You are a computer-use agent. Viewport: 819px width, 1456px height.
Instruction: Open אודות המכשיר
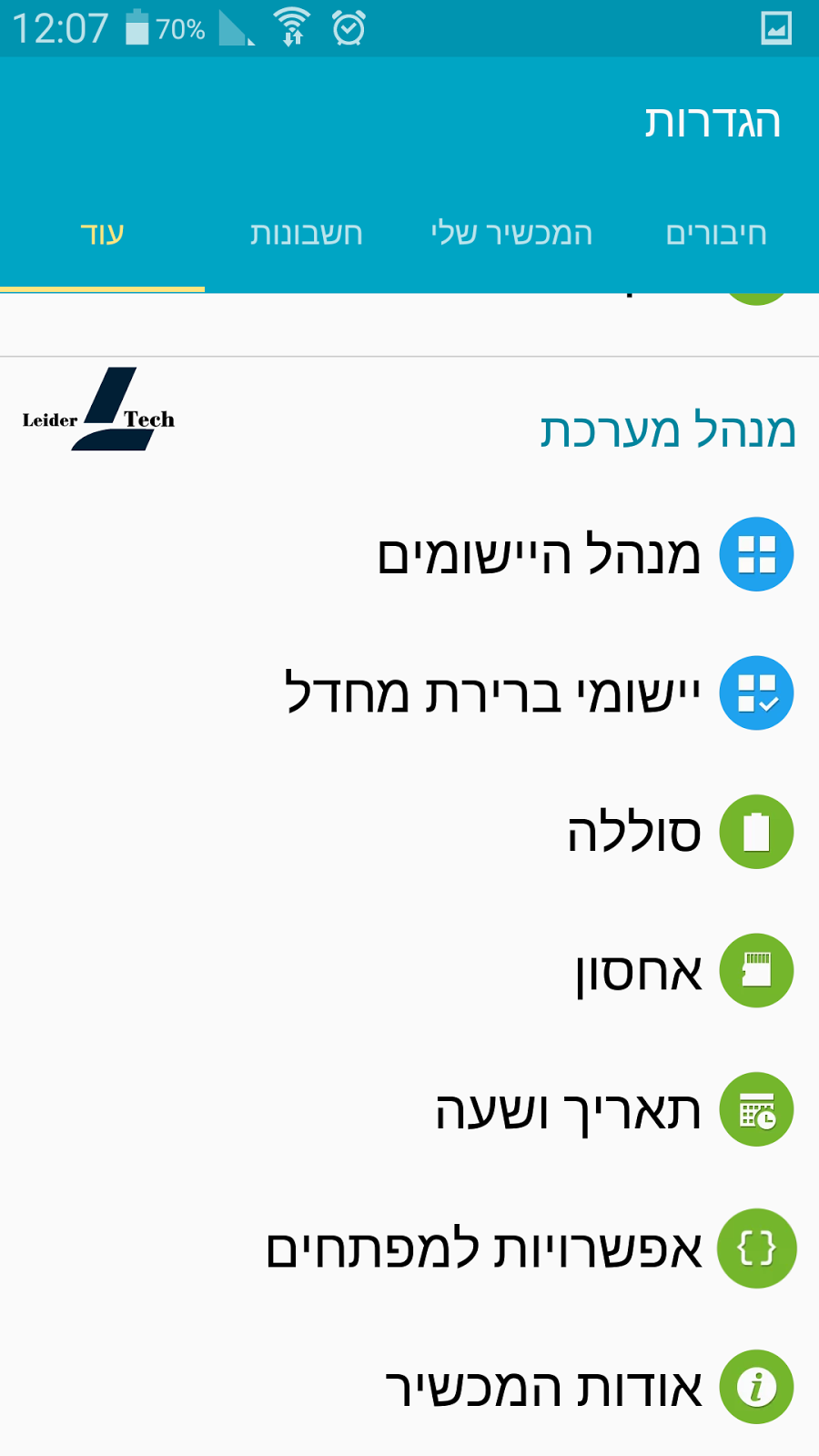(x=544, y=1388)
